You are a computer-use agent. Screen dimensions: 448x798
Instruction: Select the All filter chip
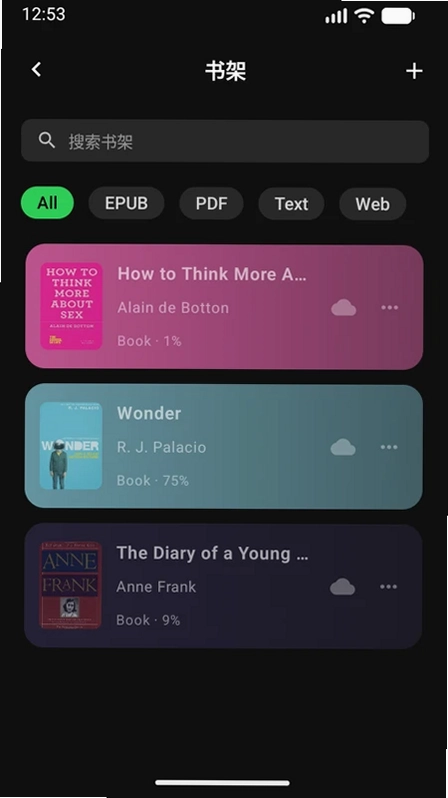(x=47, y=203)
